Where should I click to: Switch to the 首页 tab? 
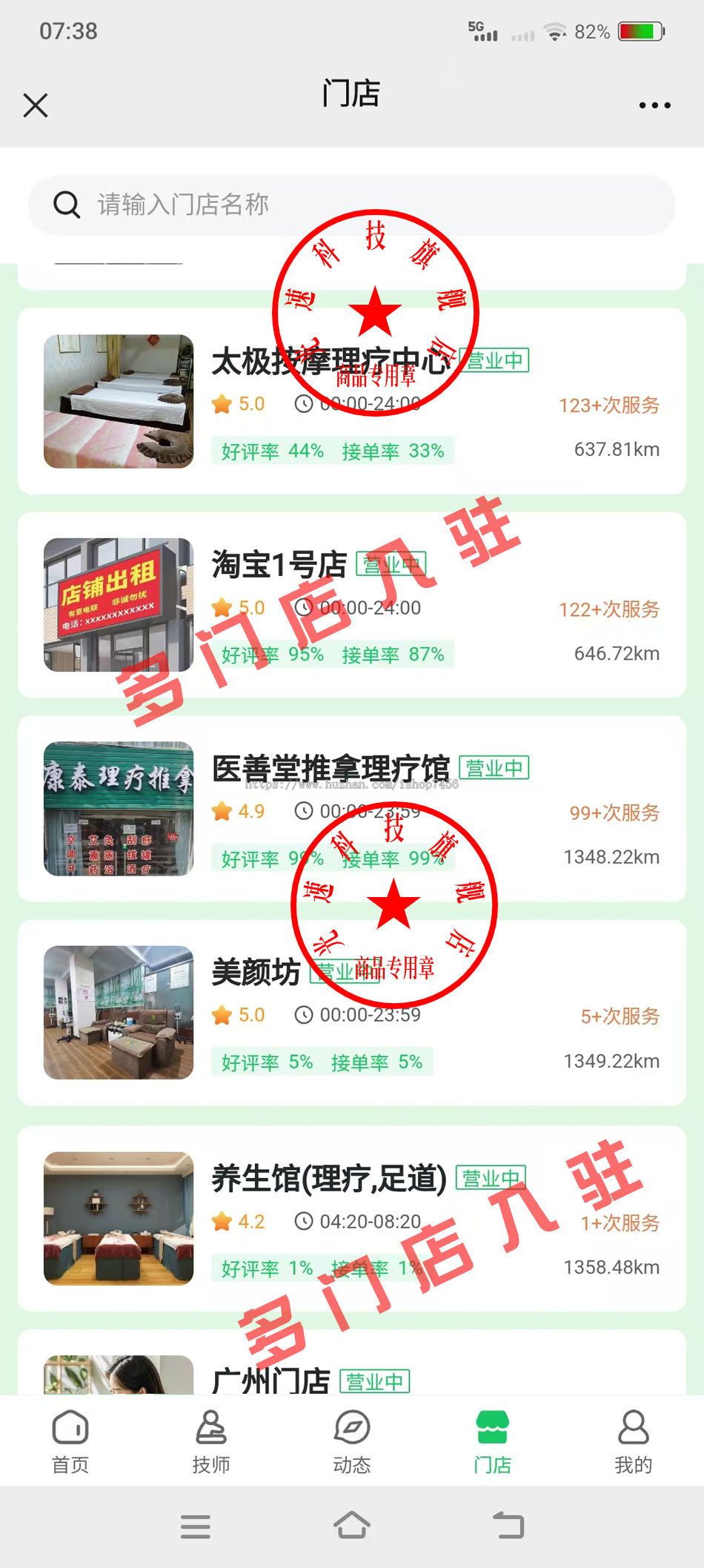click(70, 1441)
